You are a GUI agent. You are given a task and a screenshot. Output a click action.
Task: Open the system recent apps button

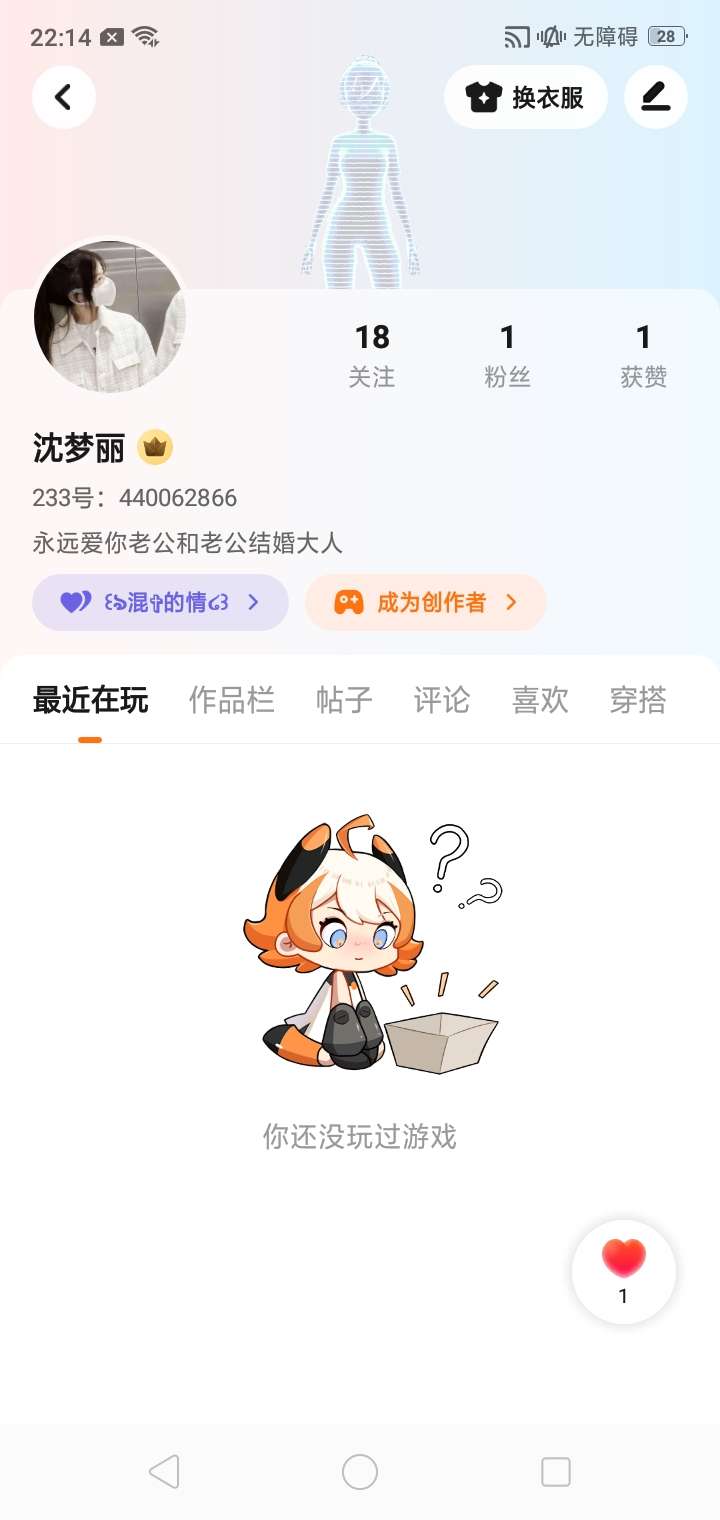point(555,1472)
